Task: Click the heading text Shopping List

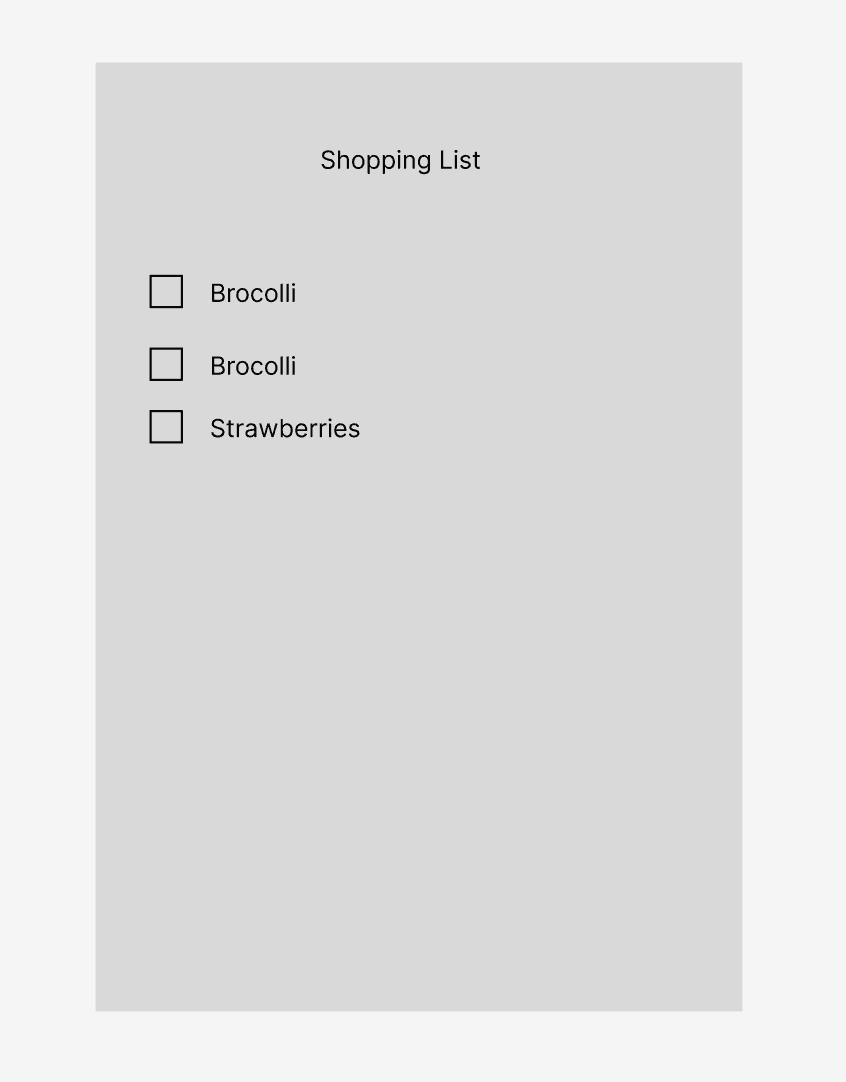Action: 400,160
